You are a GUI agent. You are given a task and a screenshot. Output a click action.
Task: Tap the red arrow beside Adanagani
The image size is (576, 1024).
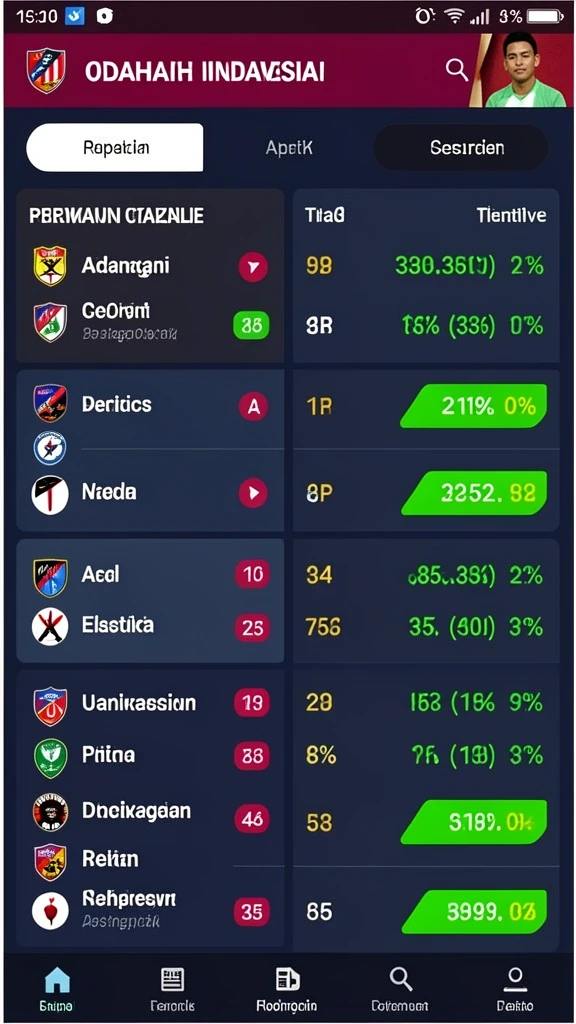[x=253, y=266]
